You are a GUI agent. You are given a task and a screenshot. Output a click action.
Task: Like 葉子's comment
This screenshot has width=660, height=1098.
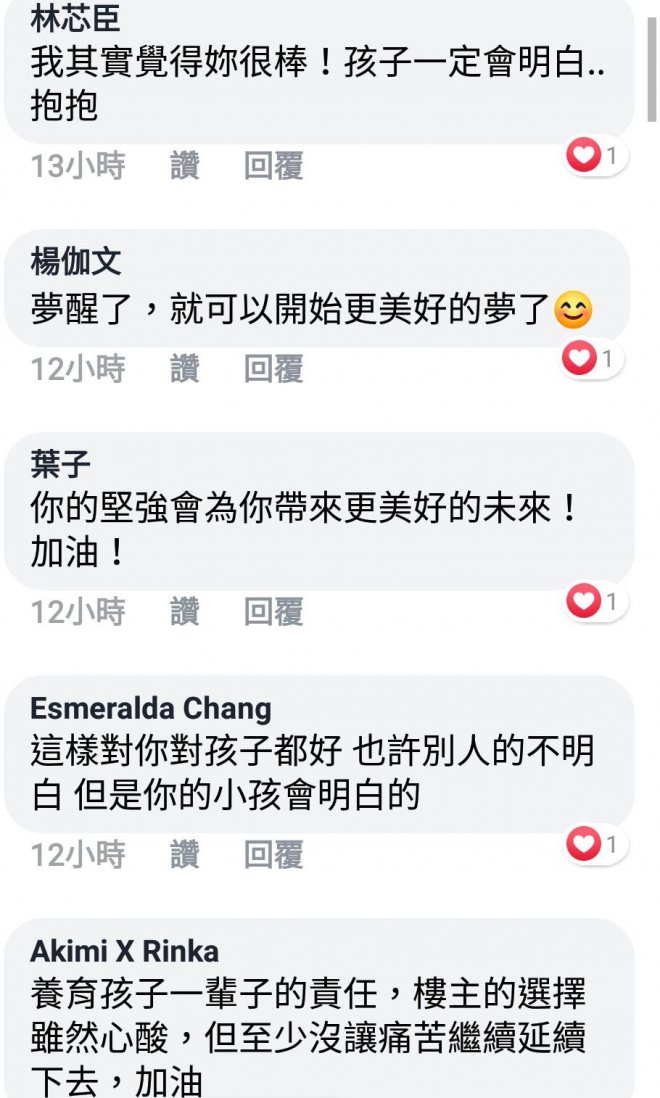185,611
